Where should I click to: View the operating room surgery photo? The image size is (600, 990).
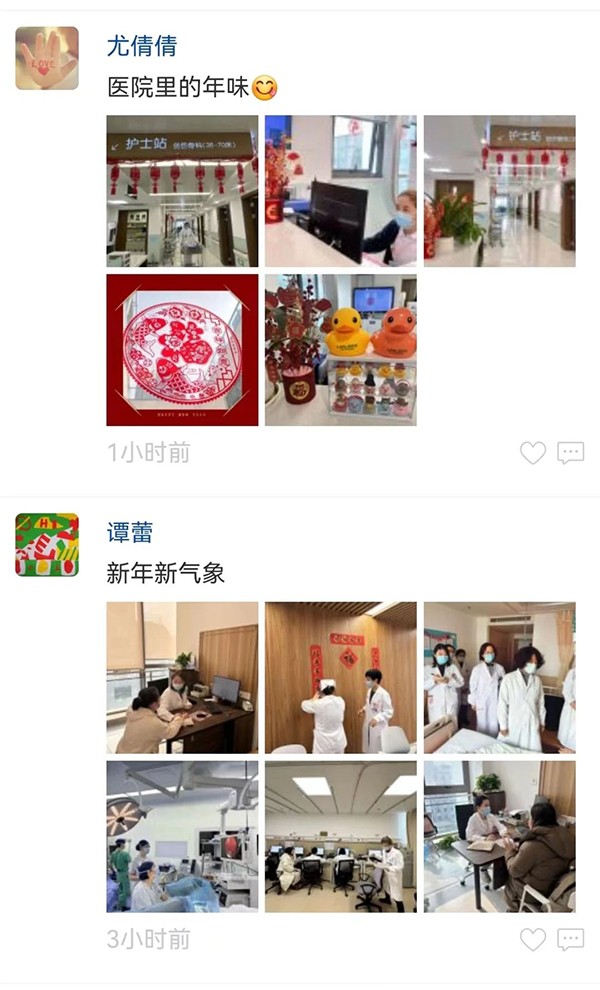click(182, 836)
